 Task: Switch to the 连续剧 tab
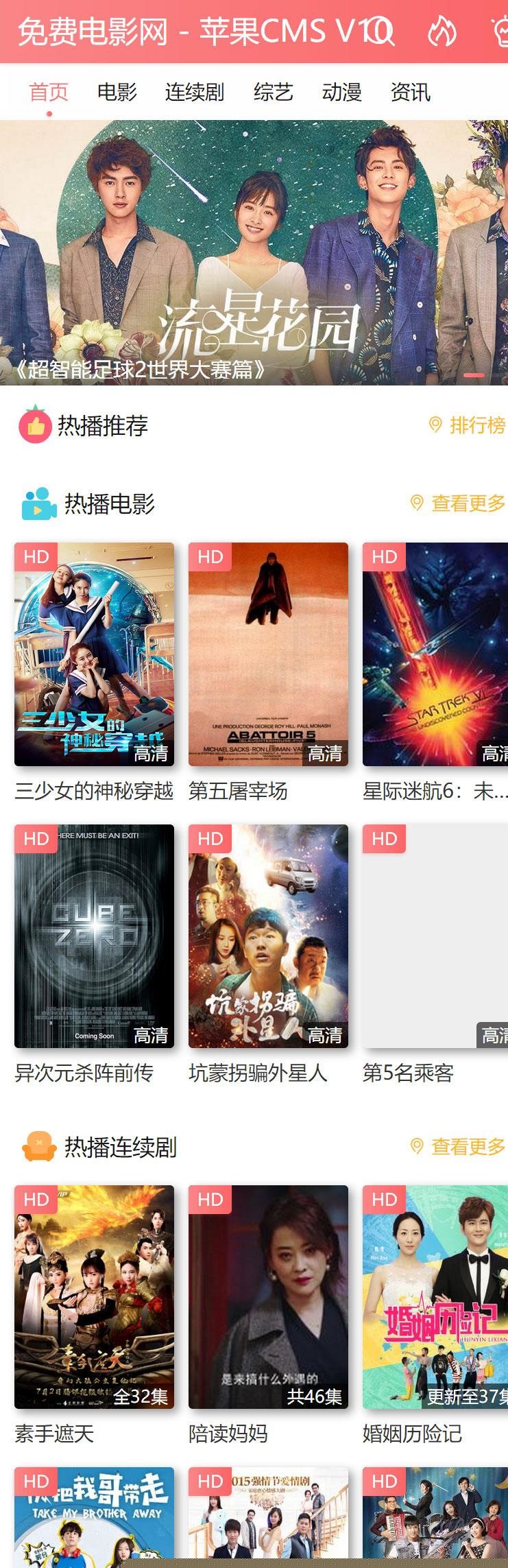tap(195, 92)
